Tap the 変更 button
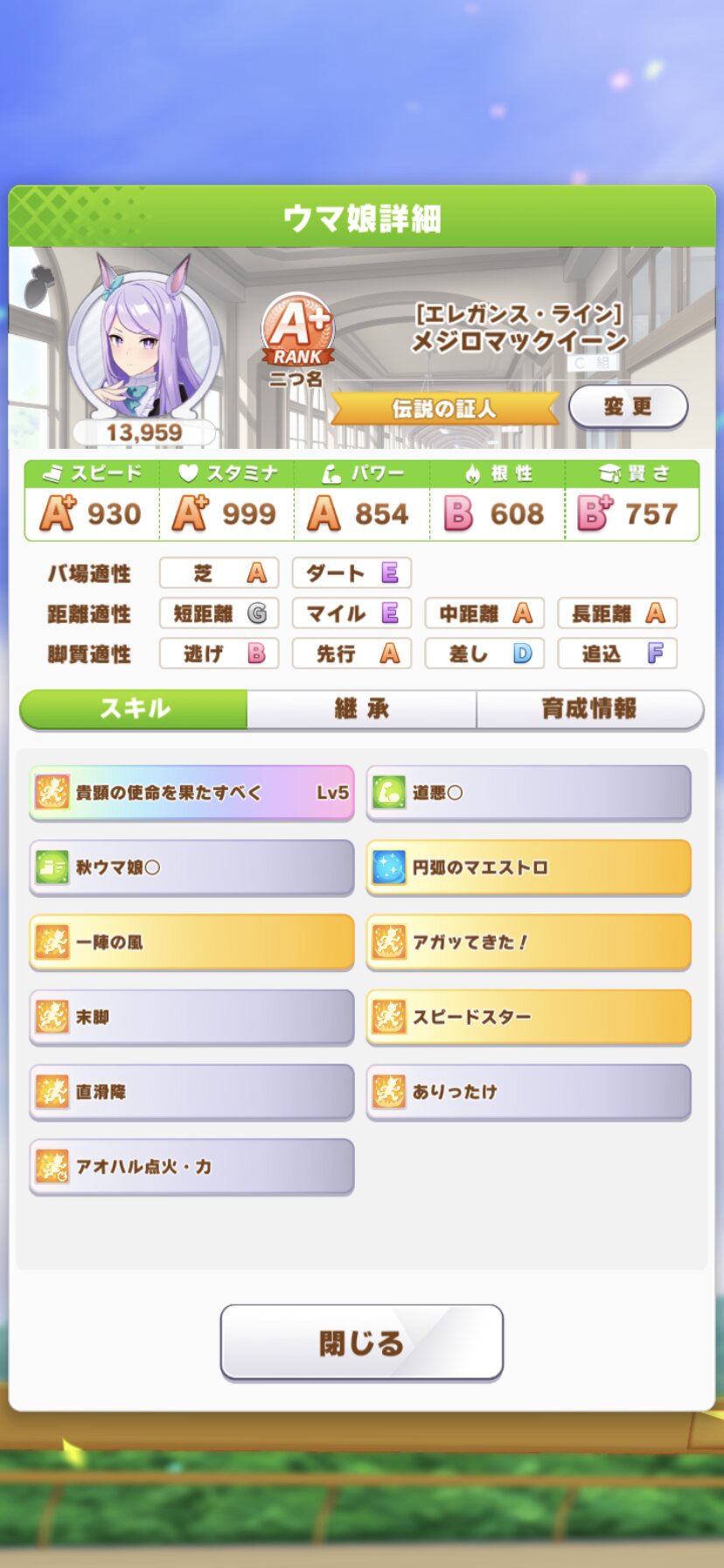This screenshot has height=1568, width=724. click(628, 407)
